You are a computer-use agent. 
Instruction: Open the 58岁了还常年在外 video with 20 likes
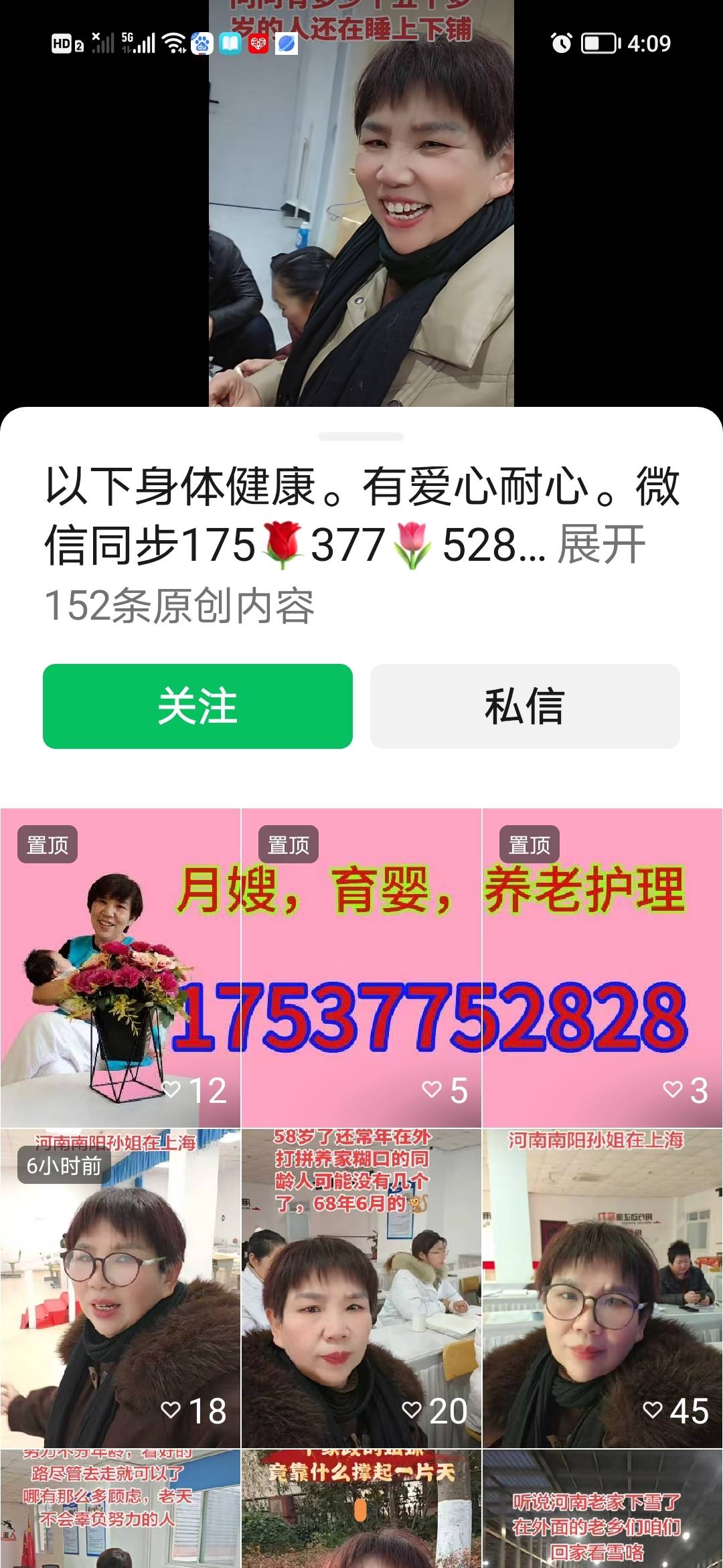pos(361,1288)
